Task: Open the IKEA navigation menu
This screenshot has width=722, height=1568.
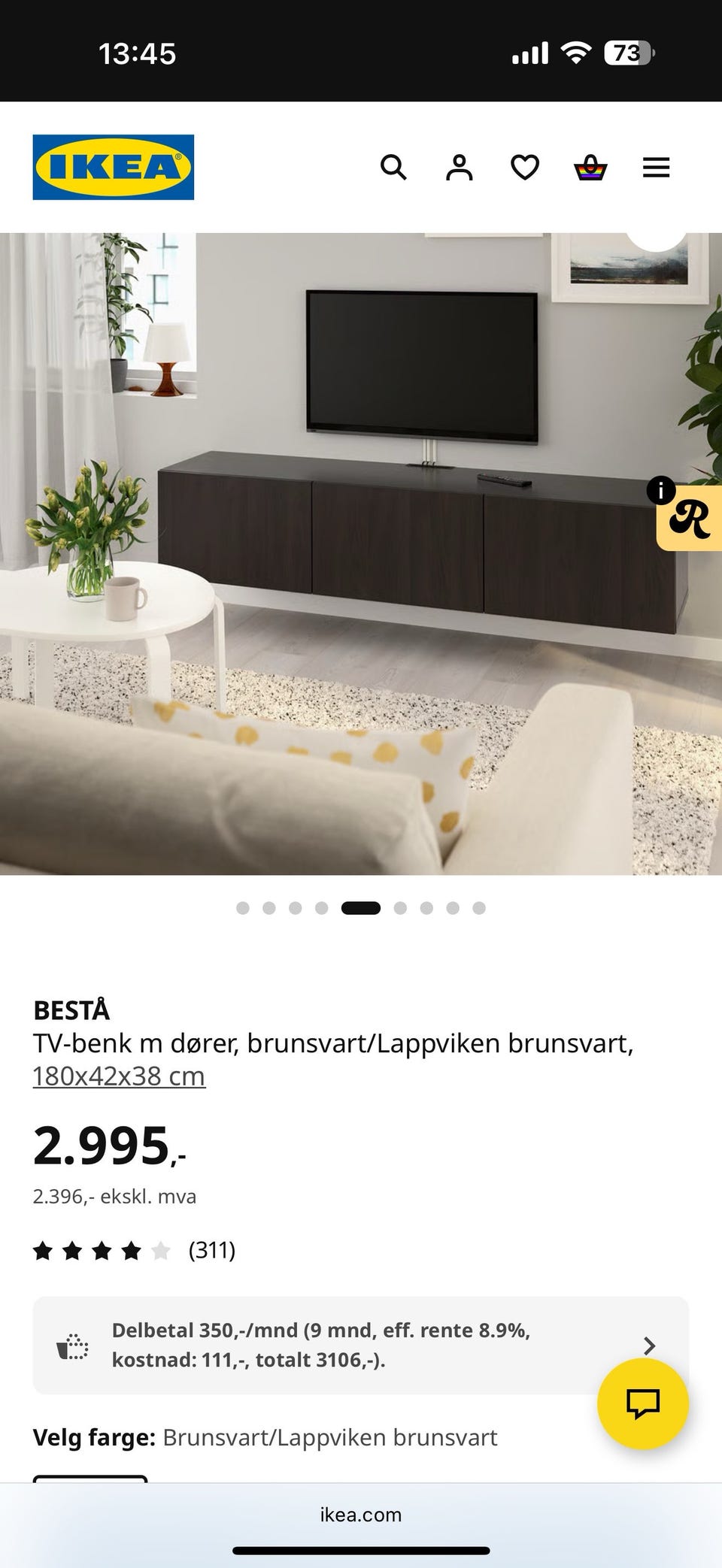Action: coord(656,168)
